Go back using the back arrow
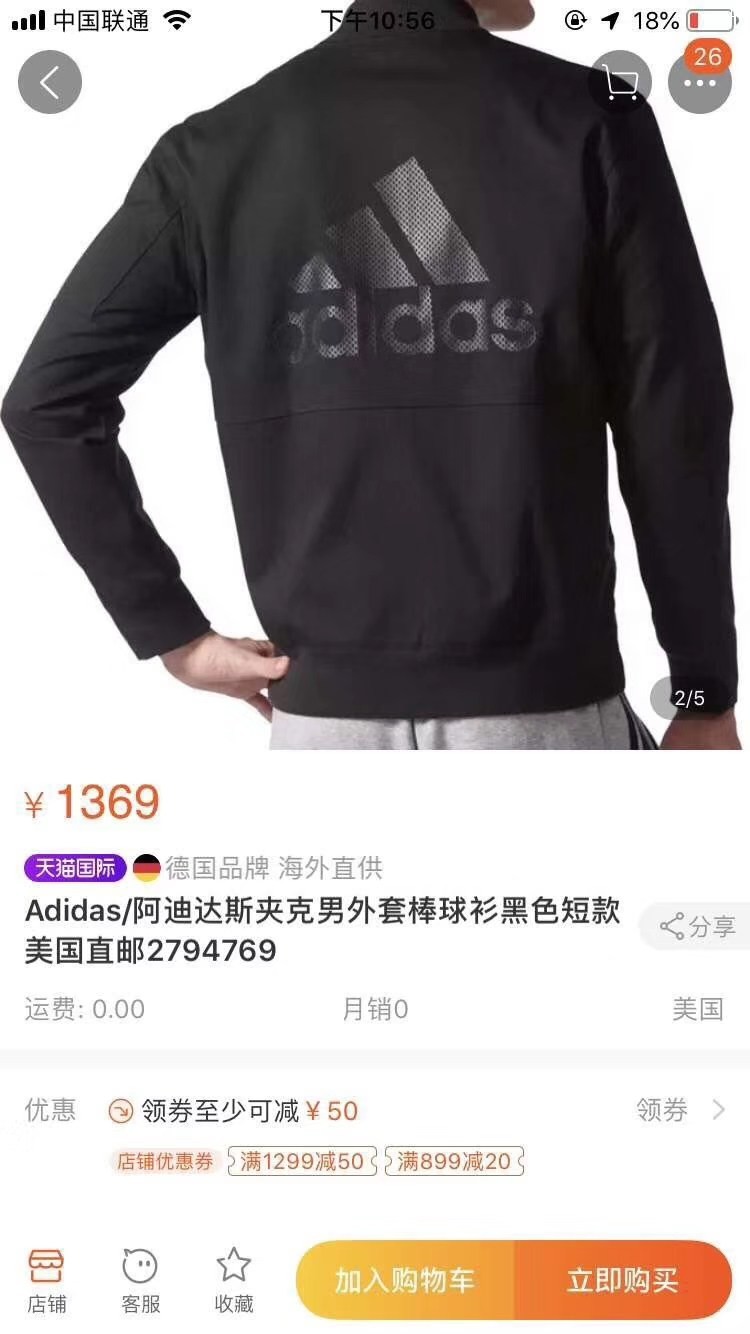 click(x=50, y=82)
